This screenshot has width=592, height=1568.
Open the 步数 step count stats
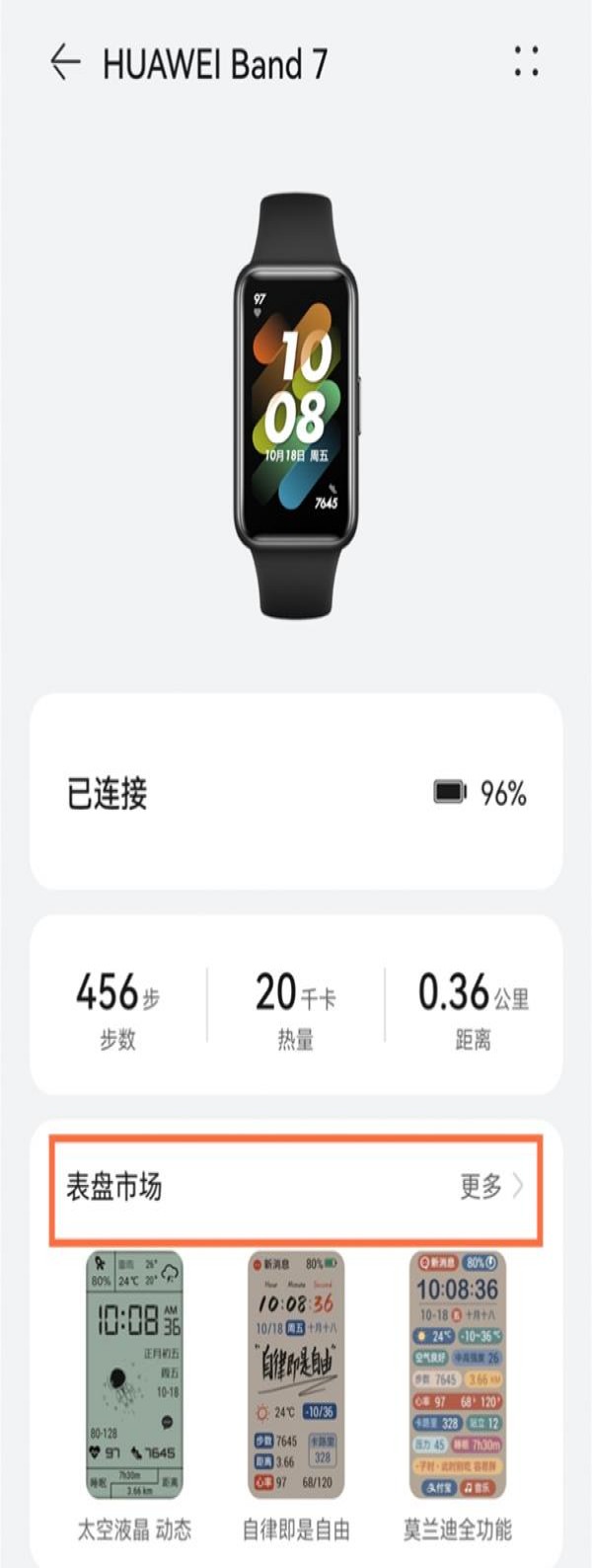(117, 1006)
